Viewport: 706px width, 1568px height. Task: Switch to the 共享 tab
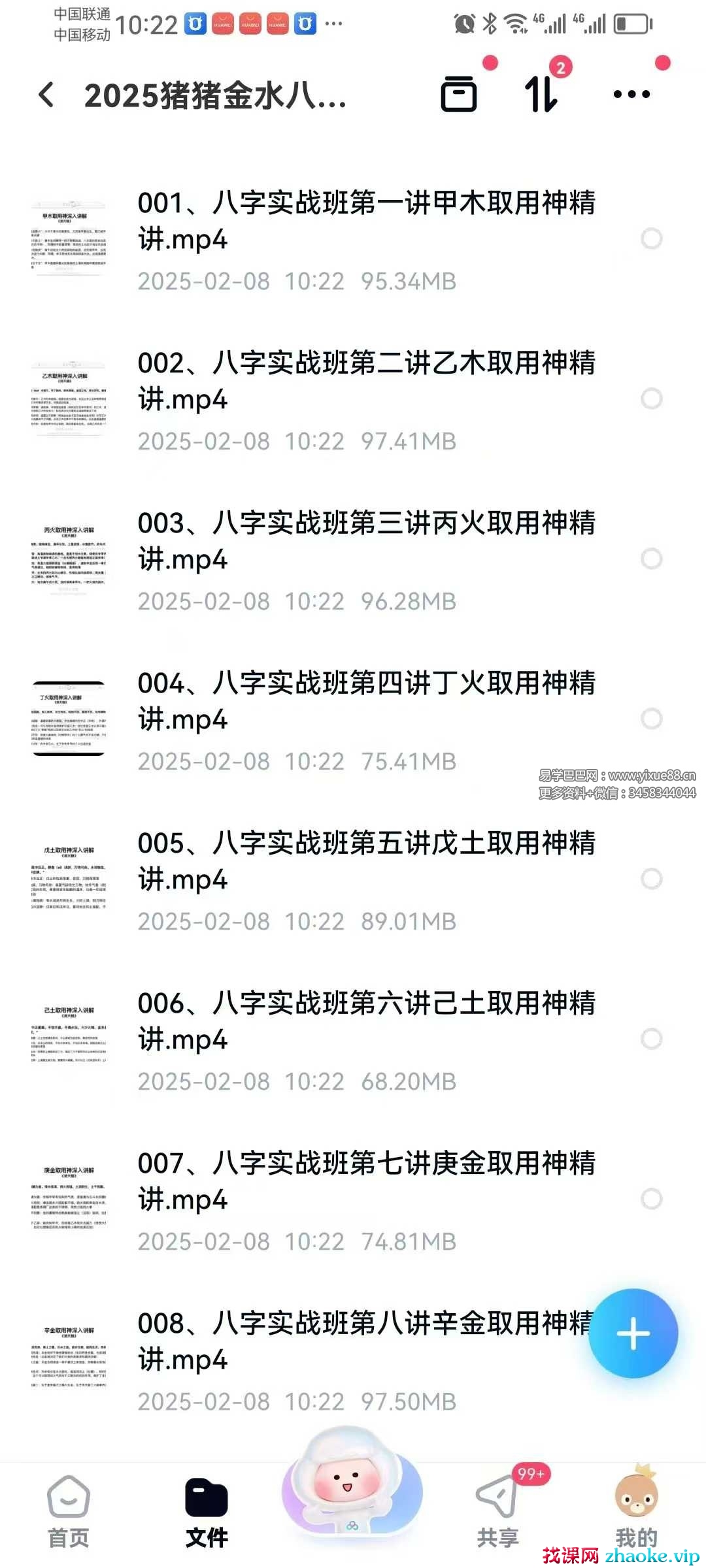(x=497, y=1511)
